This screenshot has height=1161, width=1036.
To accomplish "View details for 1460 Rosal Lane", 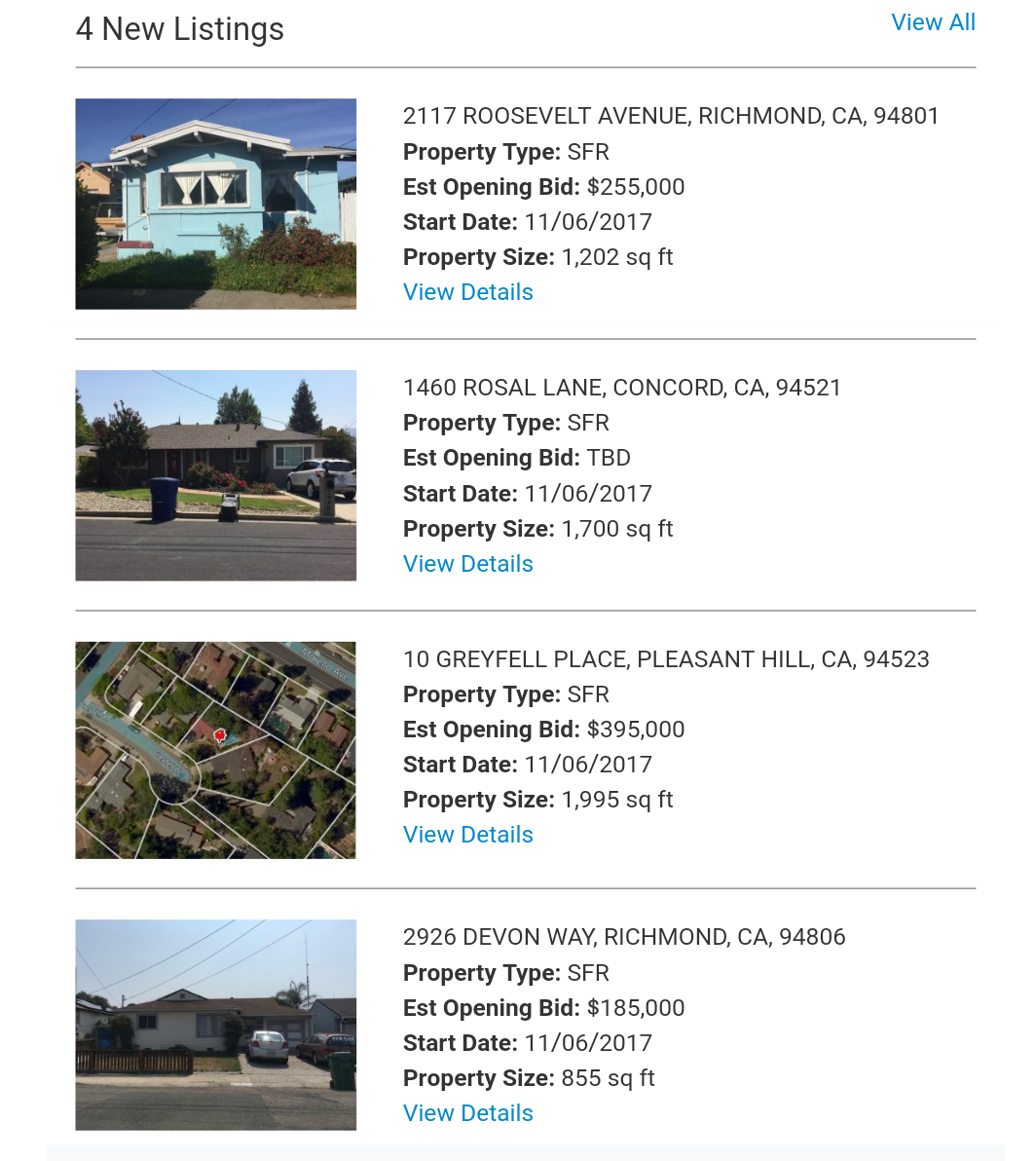I will pyautogui.click(x=468, y=564).
